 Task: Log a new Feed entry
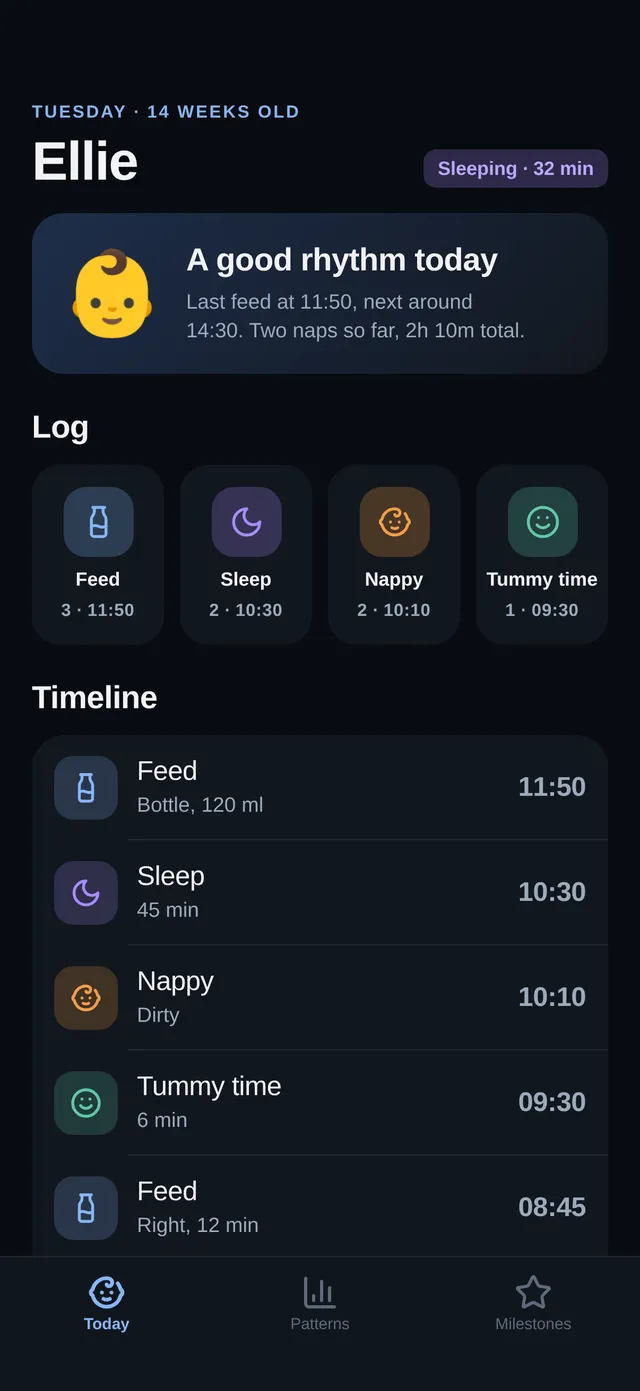pyautogui.click(x=98, y=554)
